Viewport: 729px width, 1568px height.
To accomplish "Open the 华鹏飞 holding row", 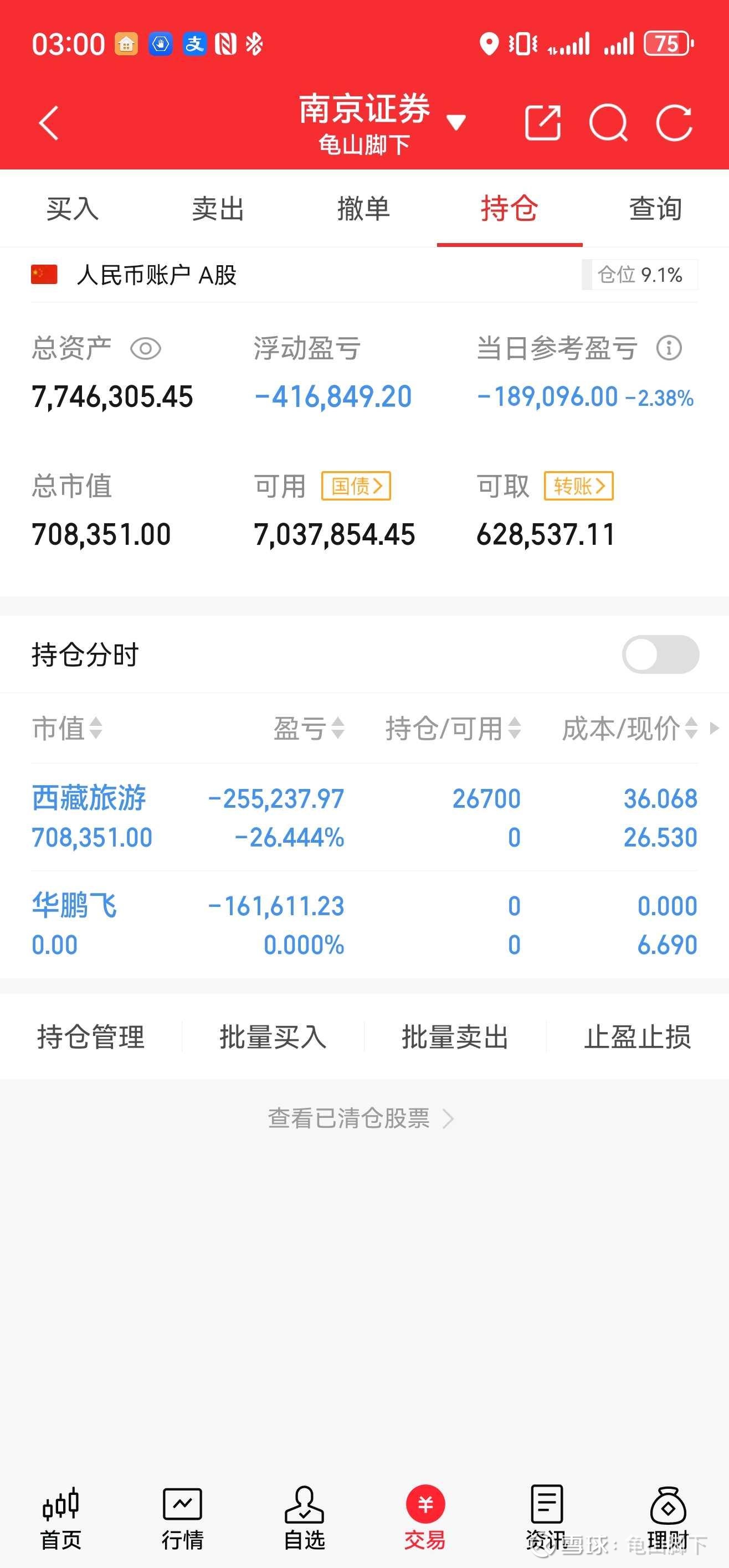I will [x=364, y=925].
